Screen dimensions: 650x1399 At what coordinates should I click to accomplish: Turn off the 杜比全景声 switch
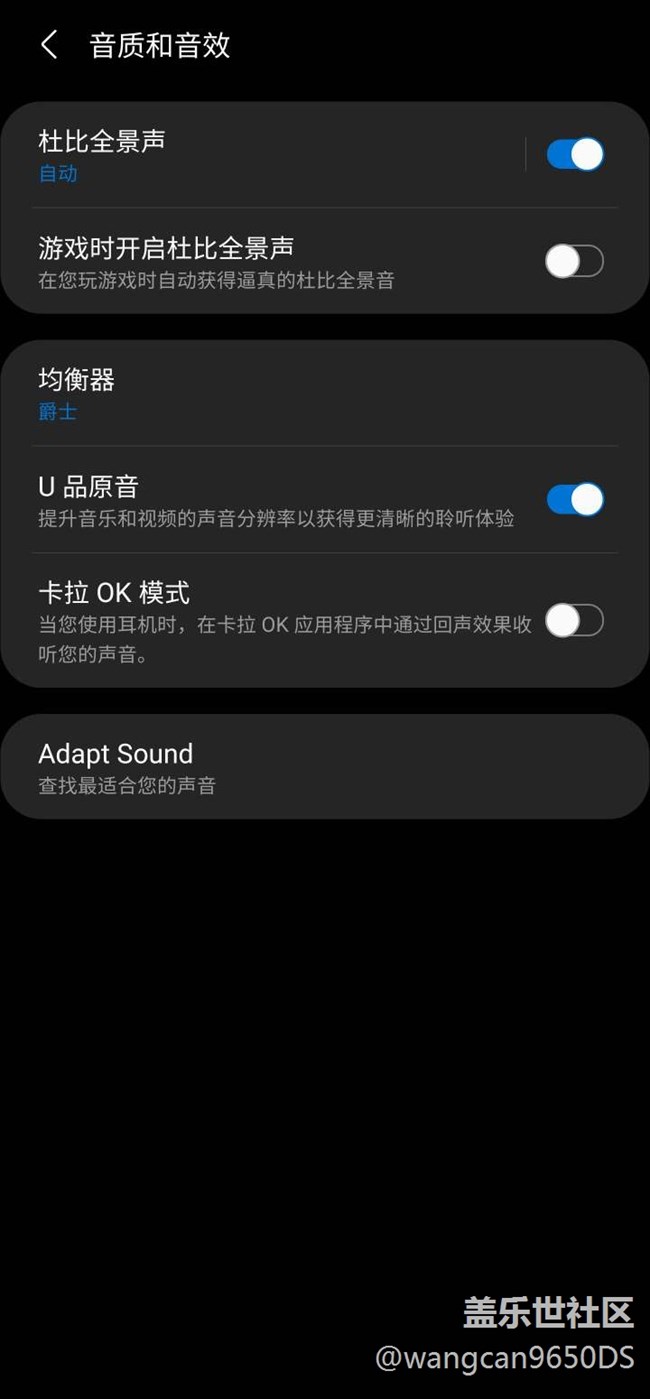pos(575,155)
